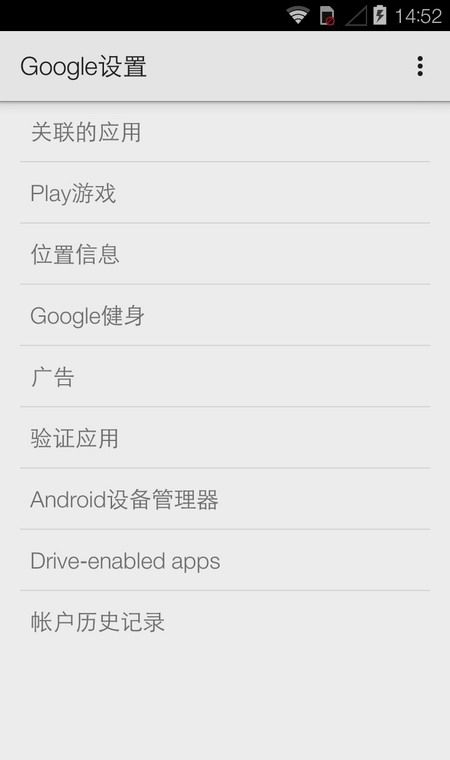Open 关联的应用 settings
The height and width of the screenshot is (760, 450).
click(x=225, y=132)
